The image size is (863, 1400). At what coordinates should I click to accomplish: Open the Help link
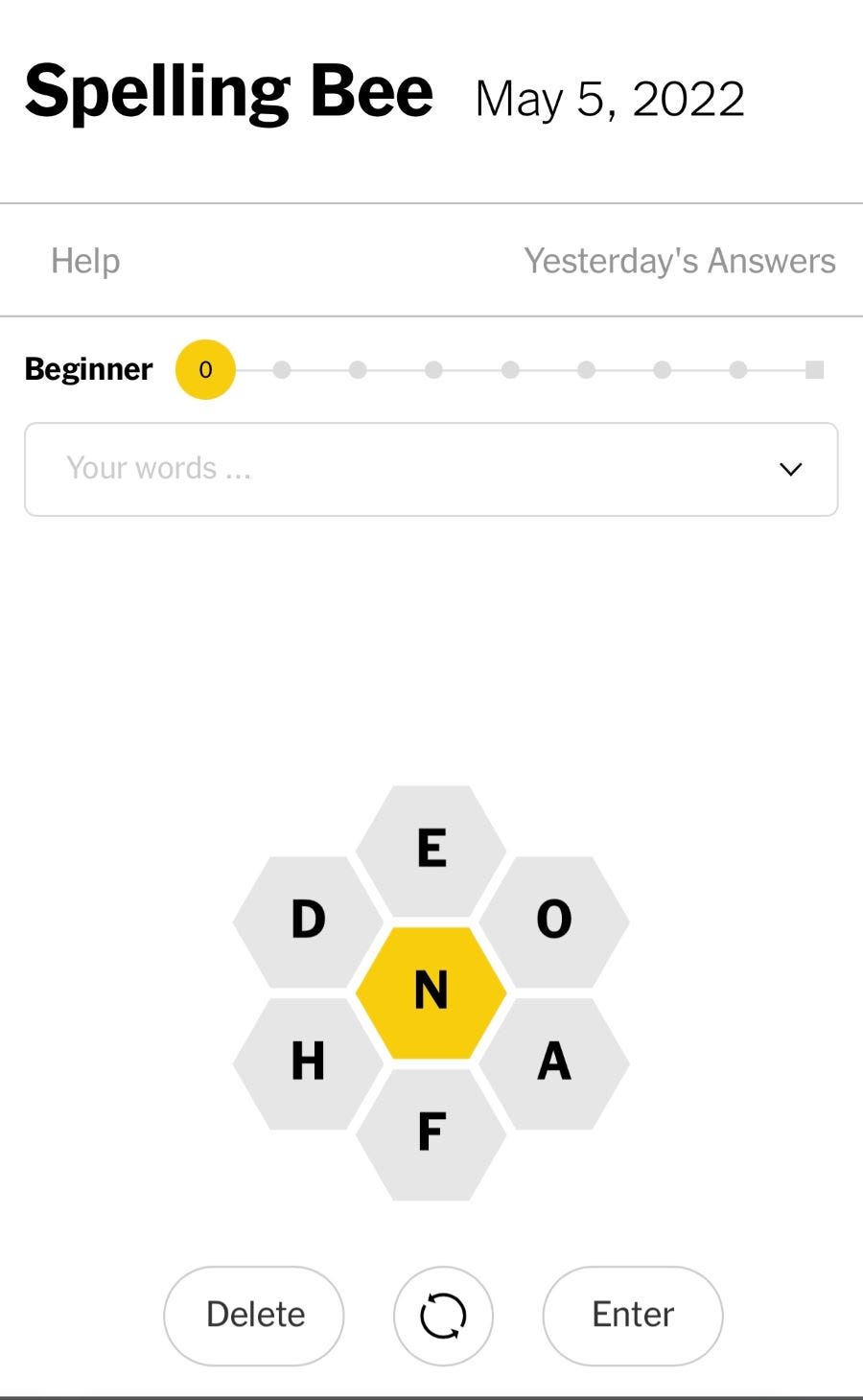point(85,261)
